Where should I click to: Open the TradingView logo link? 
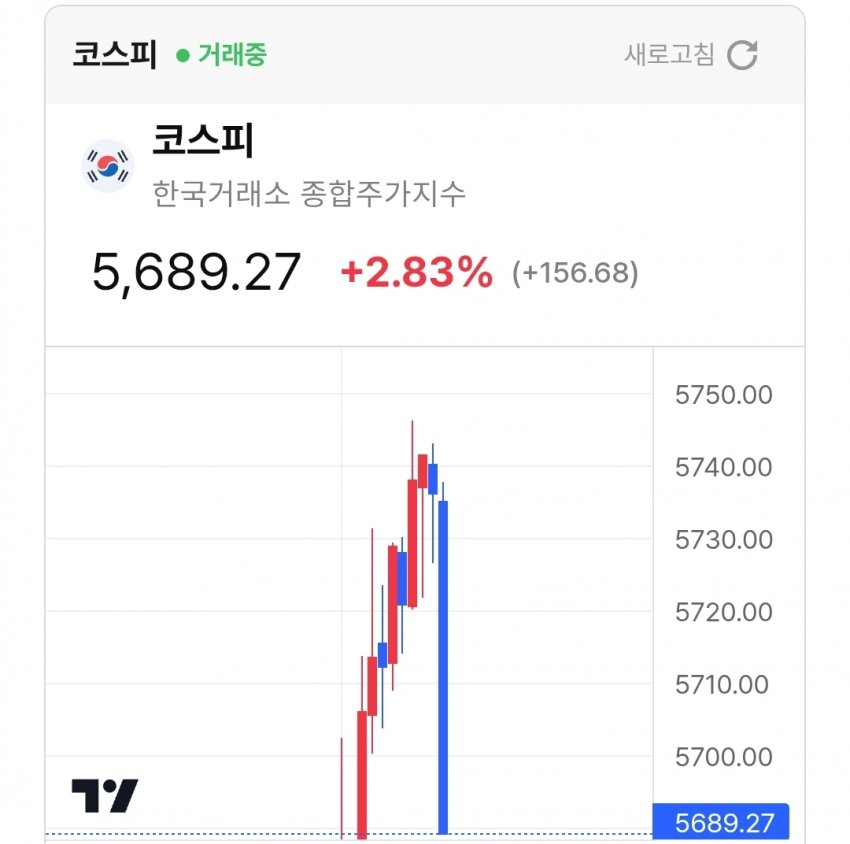(104, 795)
